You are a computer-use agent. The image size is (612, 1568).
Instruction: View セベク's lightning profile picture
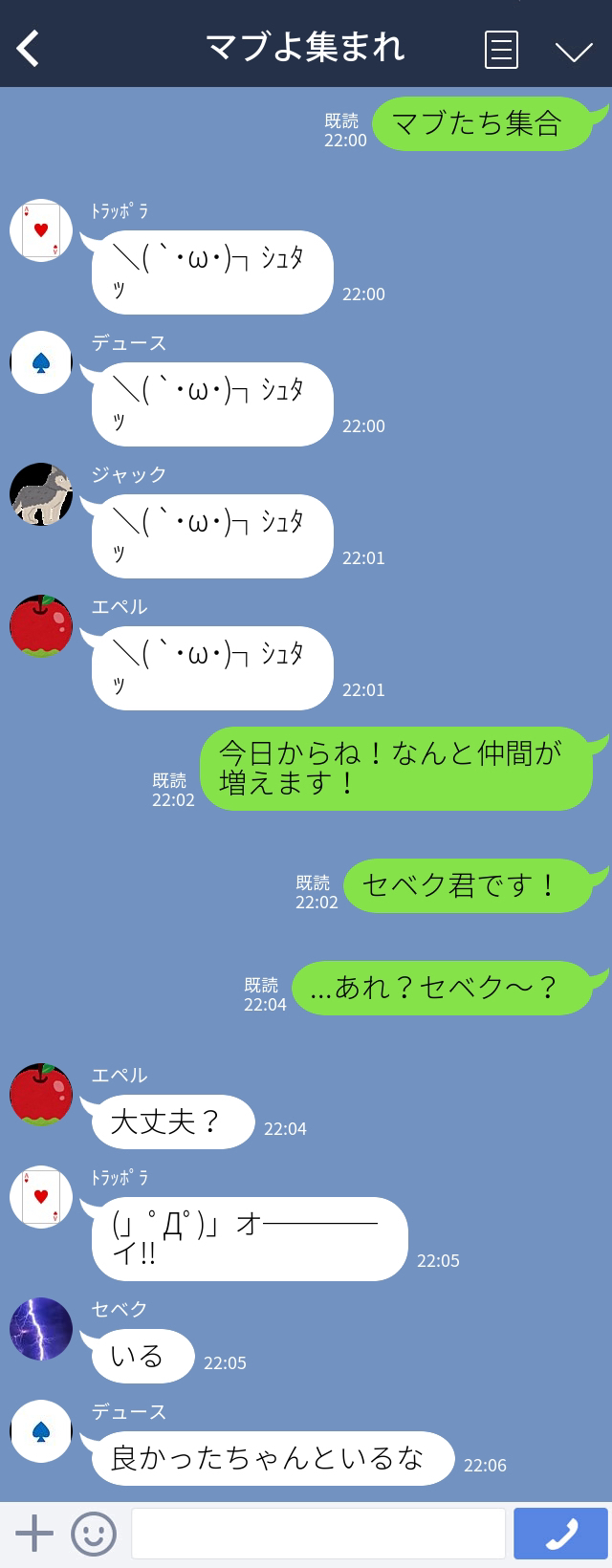pyautogui.click(x=41, y=1328)
